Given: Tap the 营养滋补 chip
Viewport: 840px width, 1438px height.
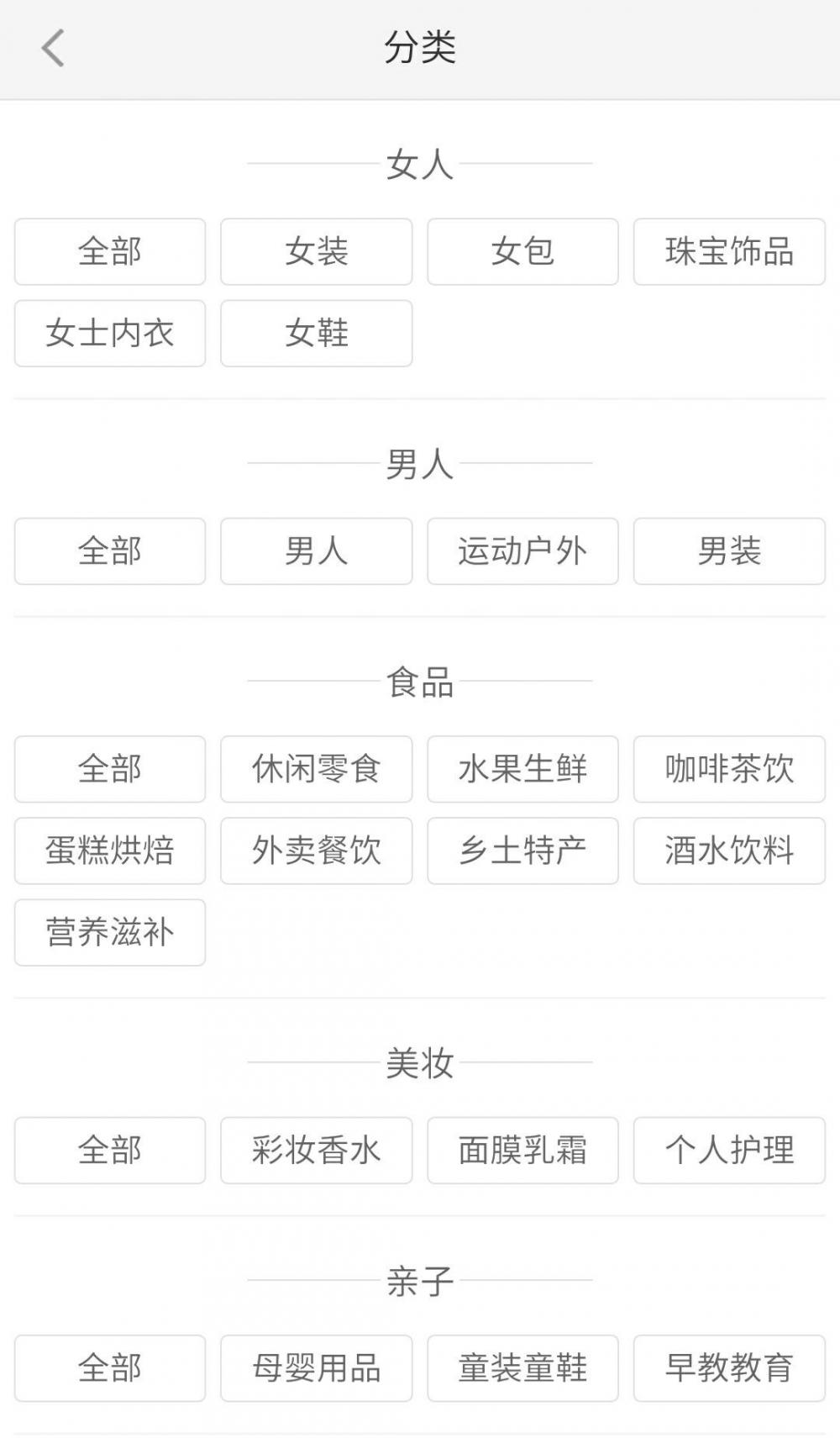Looking at the screenshot, I should coord(110,932).
